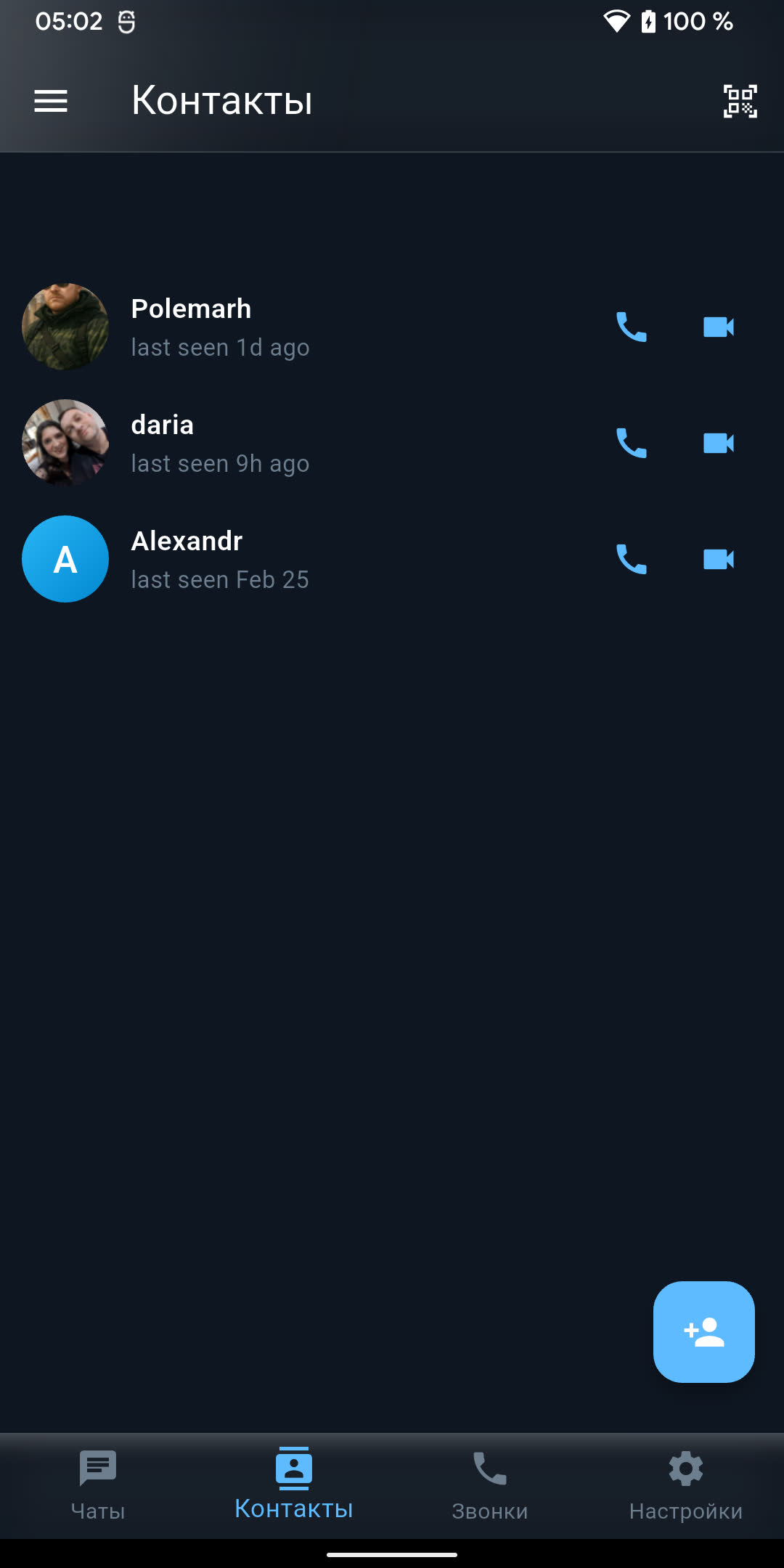Open Alexandr's contact row

(x=290, y=560)
